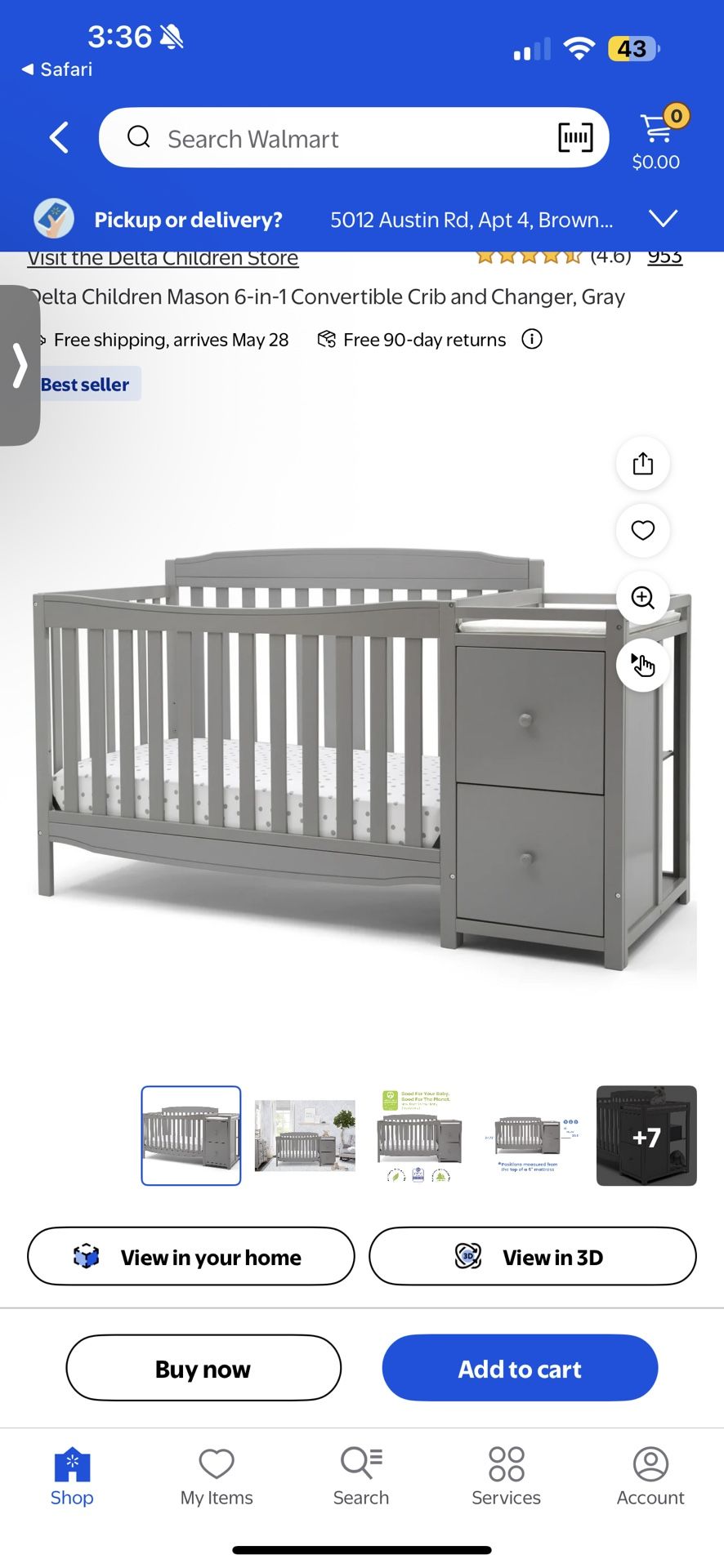Show info about free 90-day returns
Image resolution: width=724 pixels, height=1568 pixels.
coord(532,339)
